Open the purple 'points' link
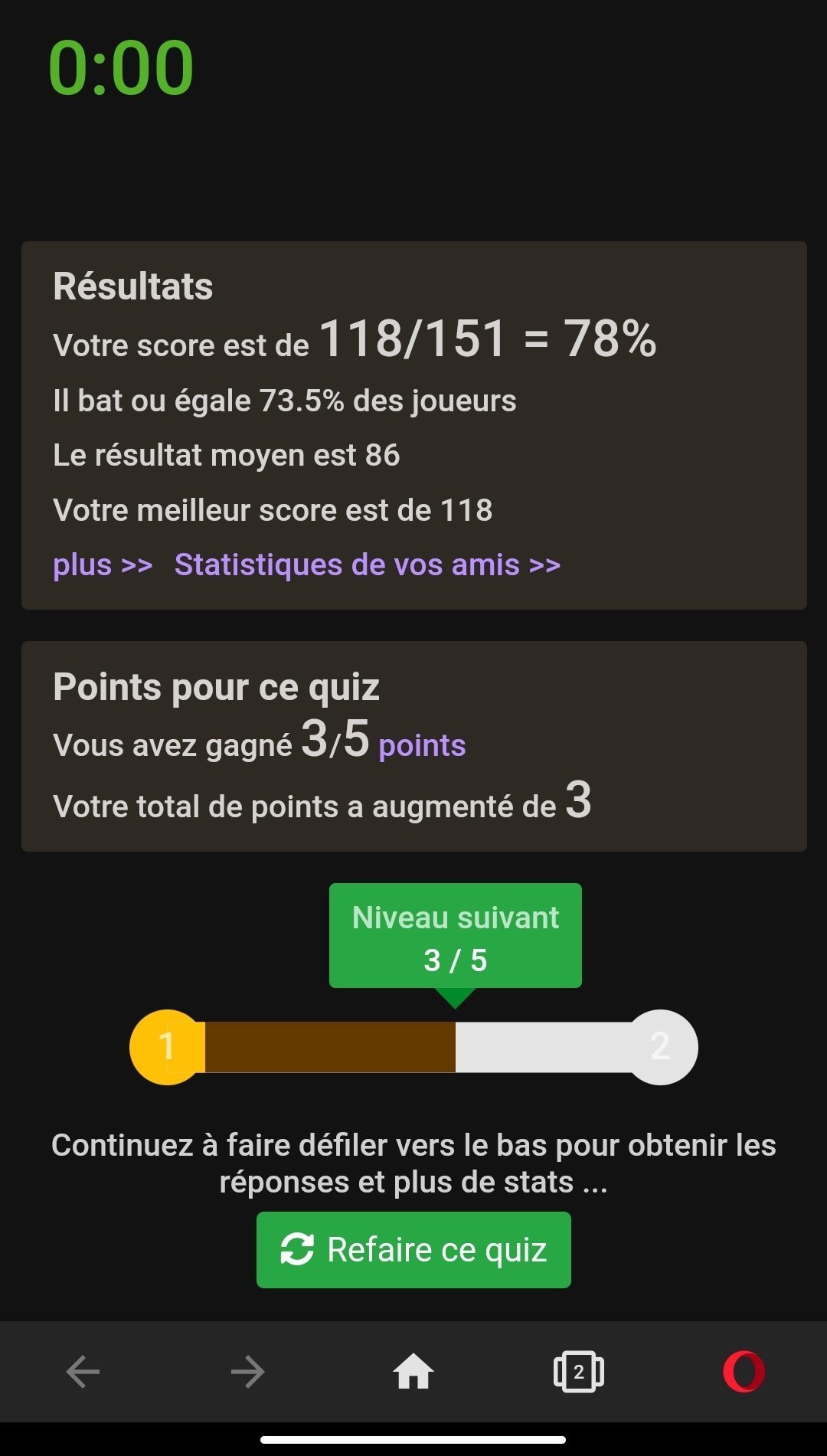827x1456 pixels. point(422,745)
